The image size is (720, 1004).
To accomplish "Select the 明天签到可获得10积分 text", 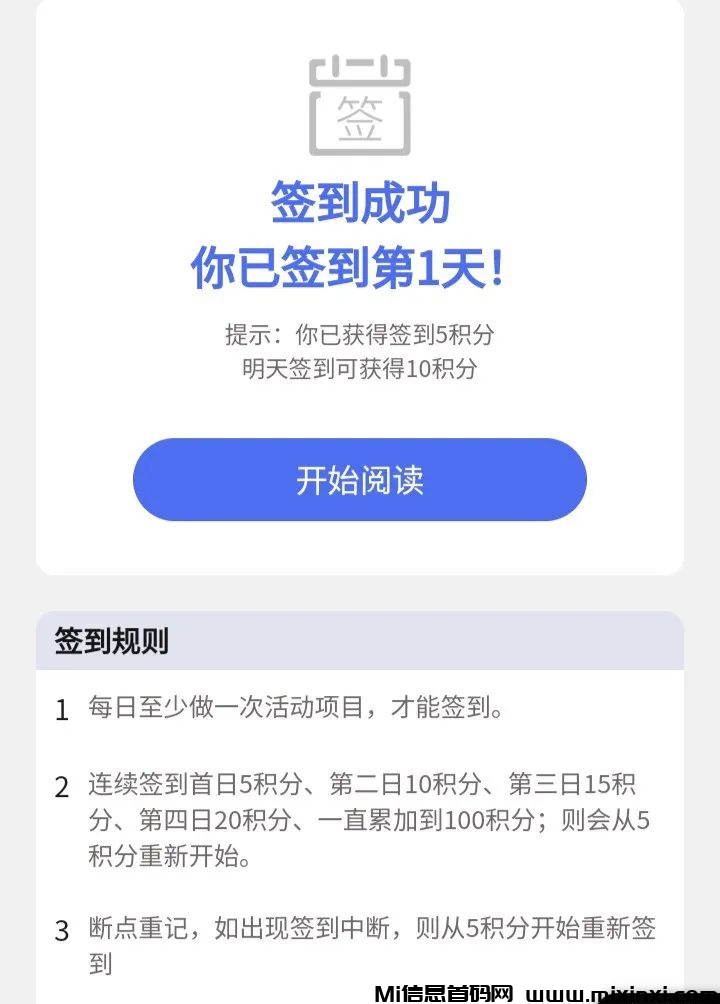I will click(x=360, y=370).
